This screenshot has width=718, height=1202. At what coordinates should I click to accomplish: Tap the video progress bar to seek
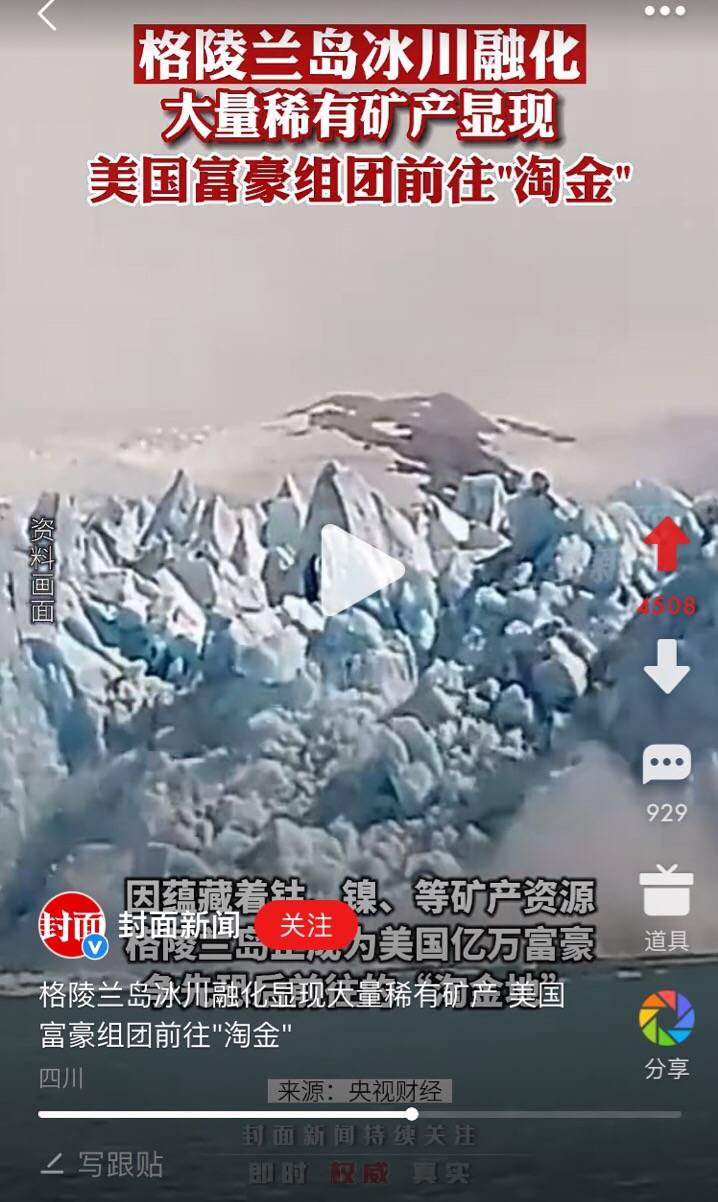pos(360,1114)
